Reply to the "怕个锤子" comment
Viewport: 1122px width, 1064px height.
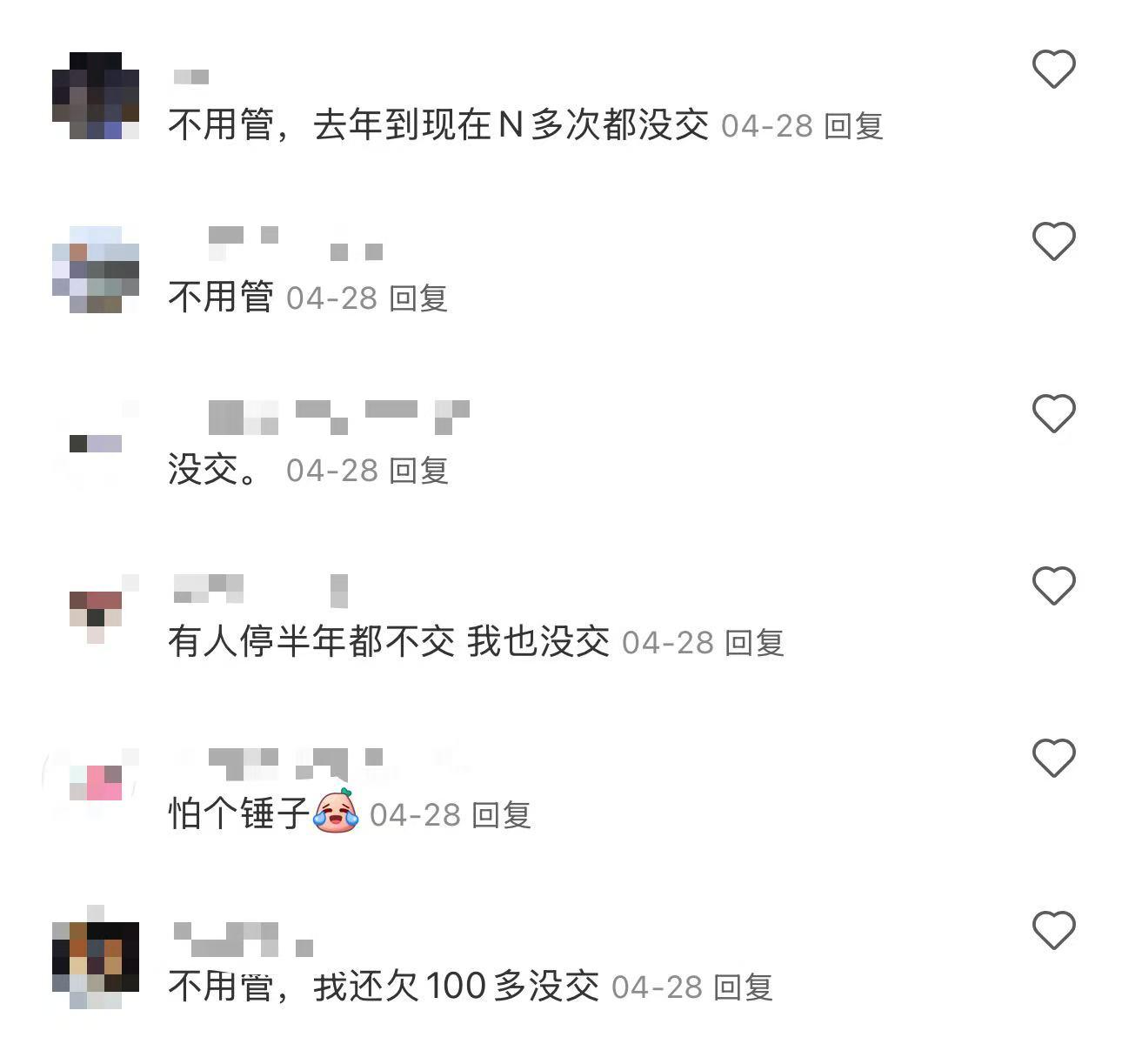pyautogui.click(x=501, y=815)
